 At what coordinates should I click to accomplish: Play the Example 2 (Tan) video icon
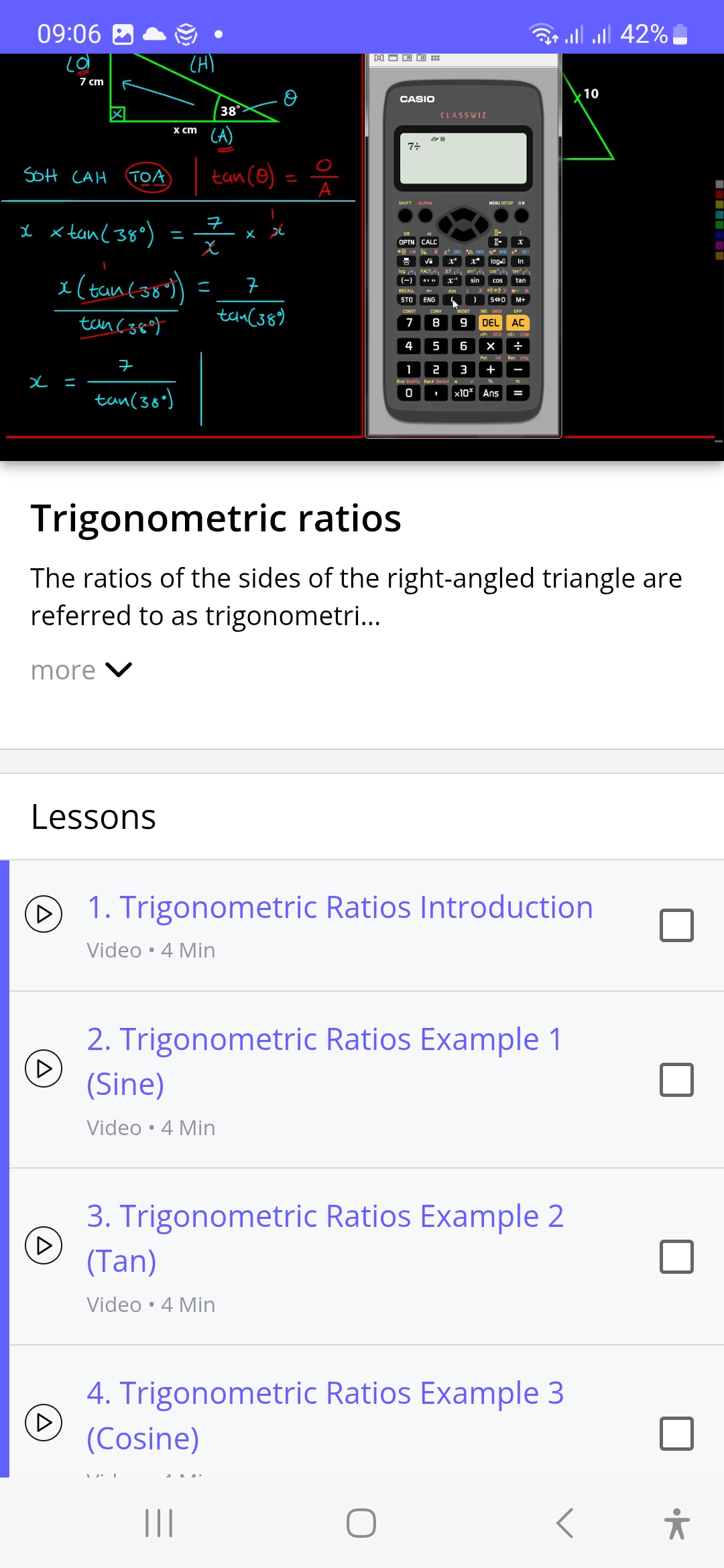[x=44, y=1245]
